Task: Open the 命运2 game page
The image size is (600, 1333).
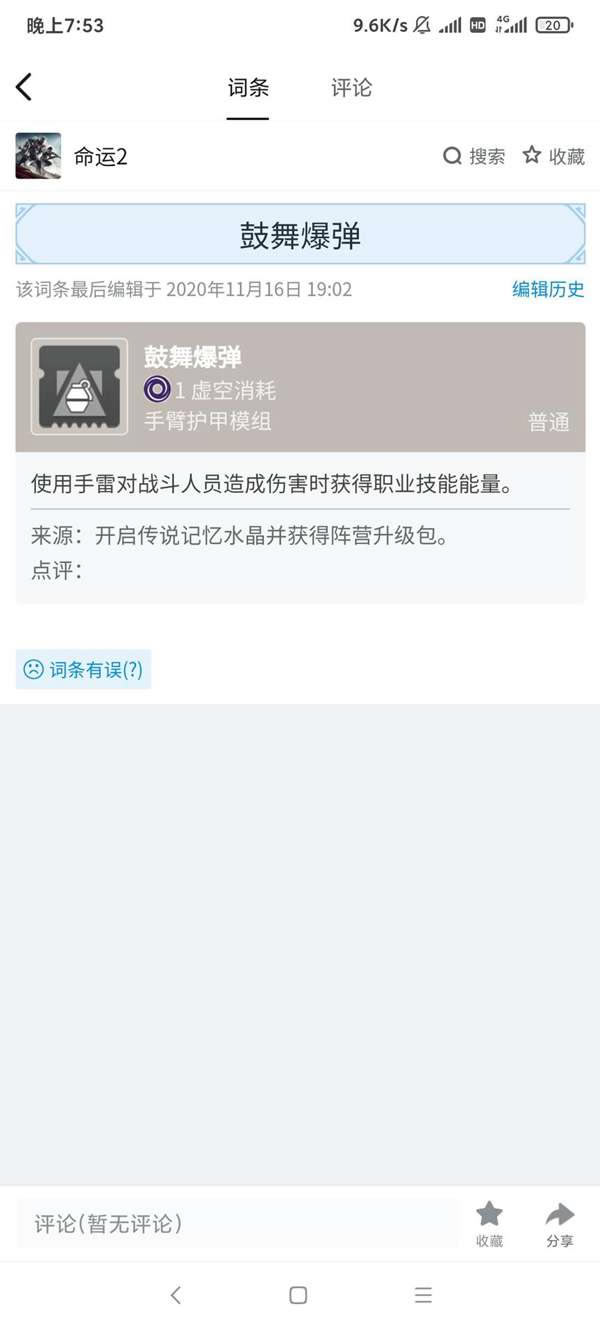Action: coord(72,156)
